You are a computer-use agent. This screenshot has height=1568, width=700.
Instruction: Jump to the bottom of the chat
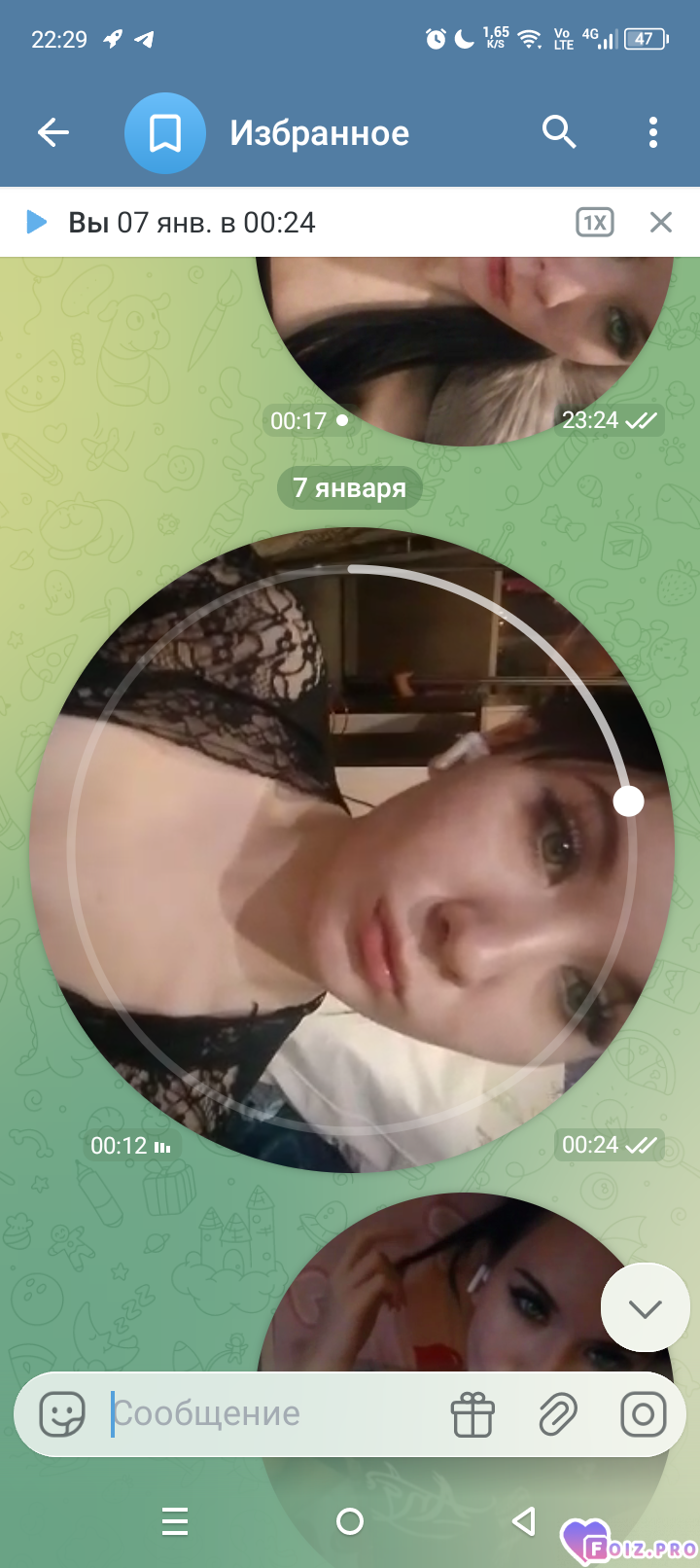pyautogui.click(x=645, y=1308)
